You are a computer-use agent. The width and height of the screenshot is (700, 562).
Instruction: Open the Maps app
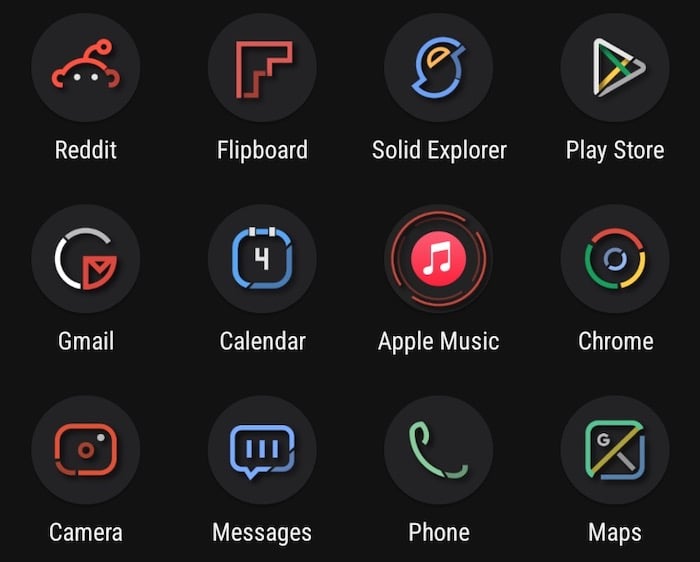point(615,449)
